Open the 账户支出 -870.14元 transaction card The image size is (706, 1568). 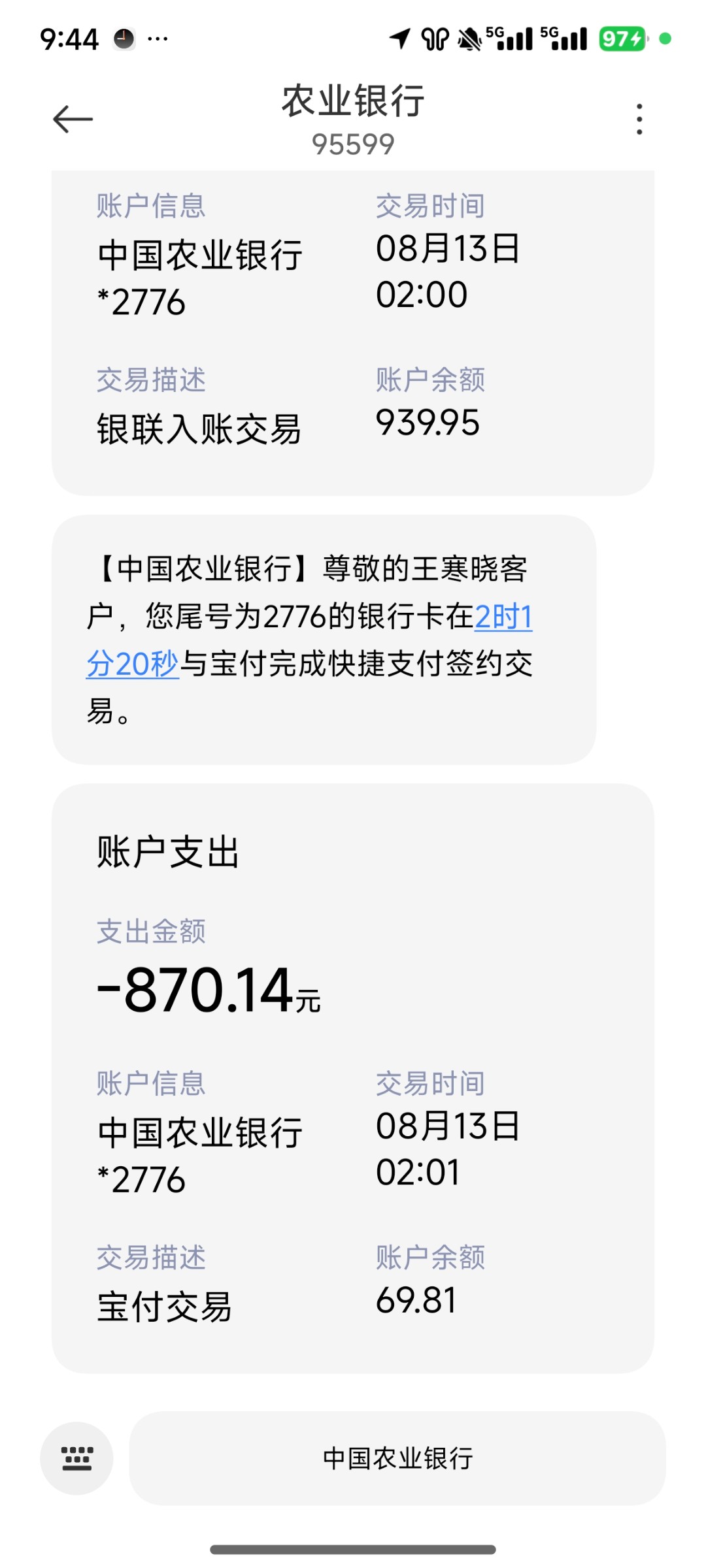352,1078
